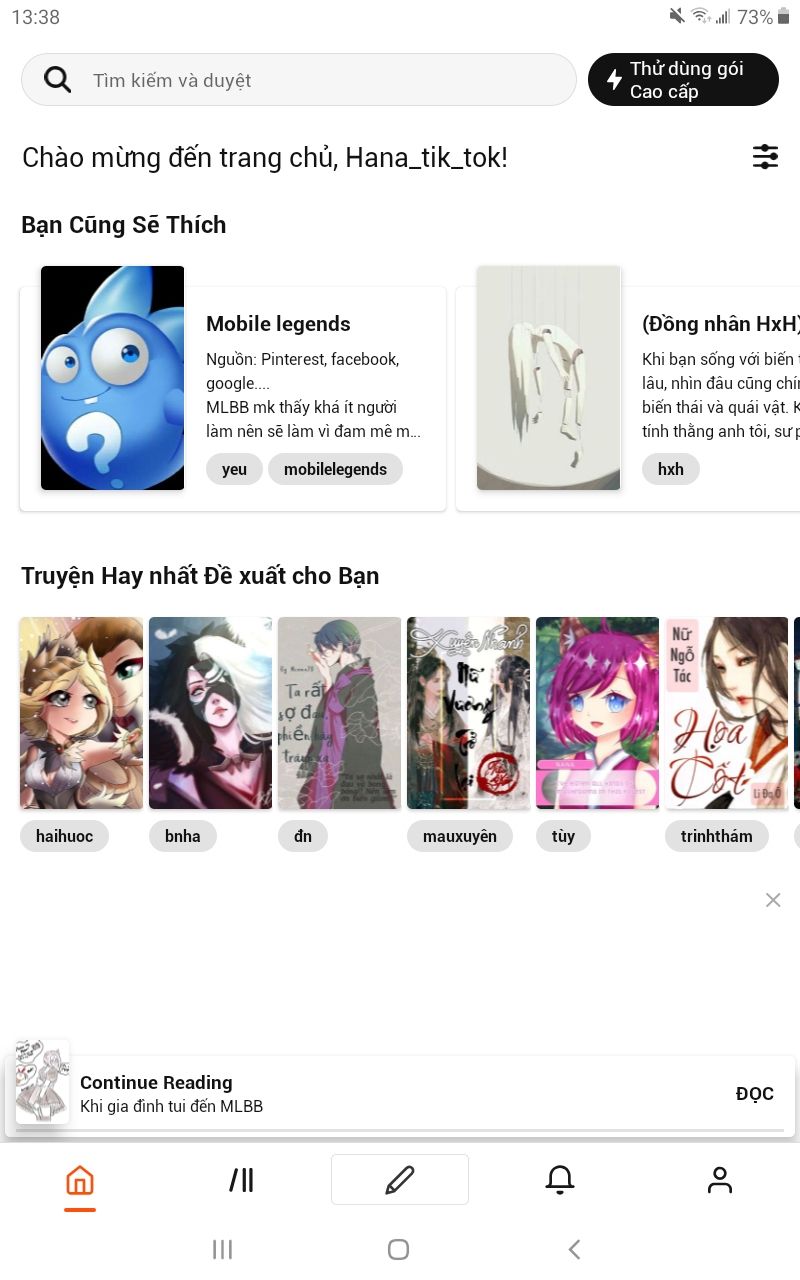Tap the "Thử dùng gói Cao cấp" button
Screen dimensions: 800x1280
click(683, 80)
